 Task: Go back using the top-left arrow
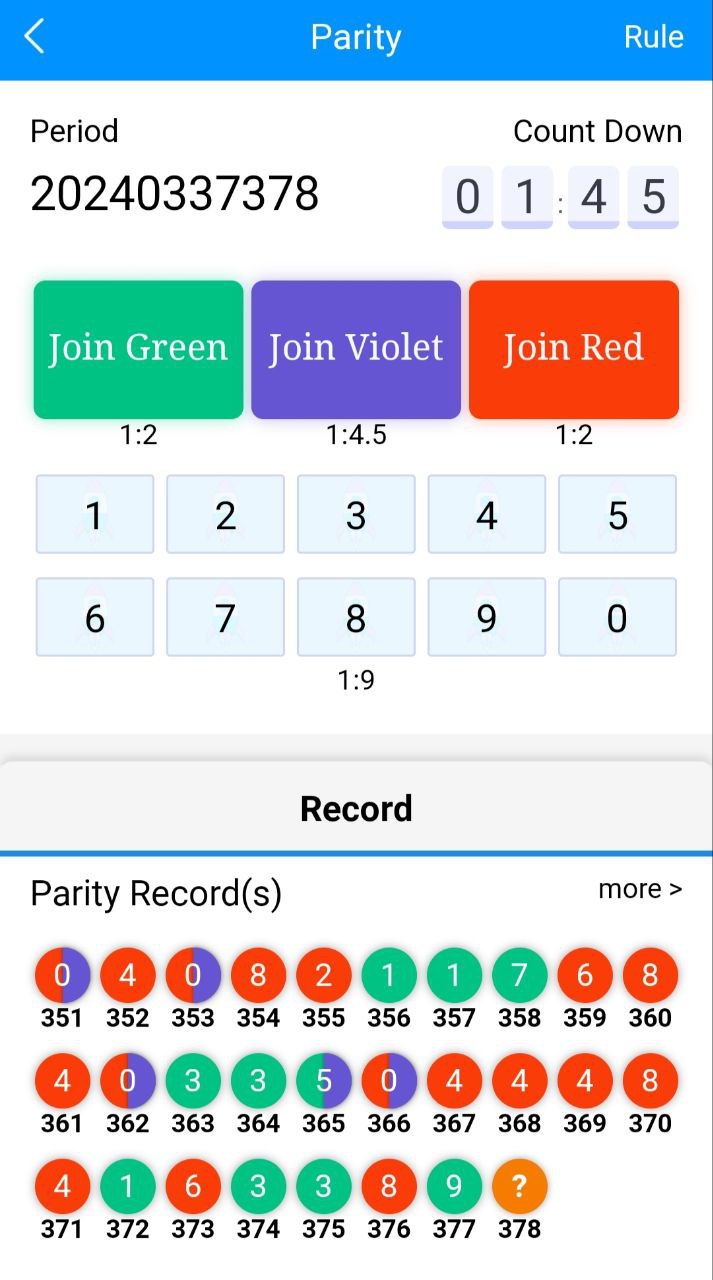click(35, 37)
